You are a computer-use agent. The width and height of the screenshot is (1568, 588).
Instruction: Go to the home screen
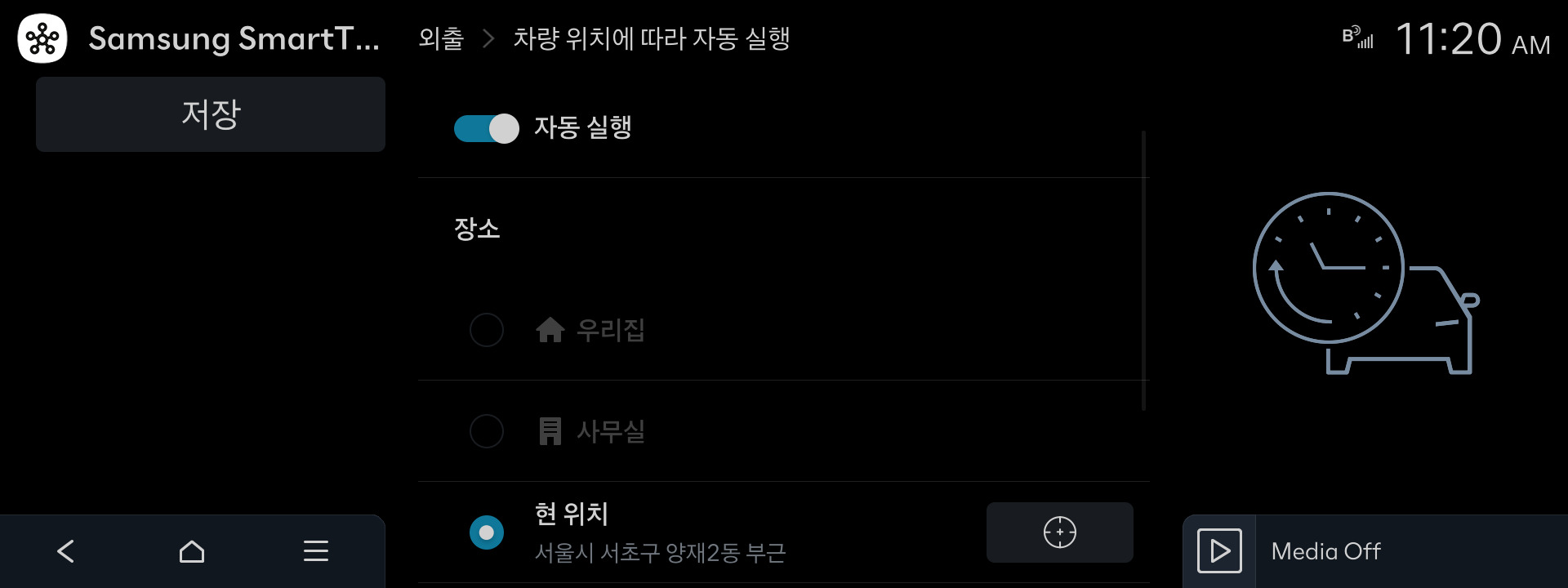click(x=192, y=551)
